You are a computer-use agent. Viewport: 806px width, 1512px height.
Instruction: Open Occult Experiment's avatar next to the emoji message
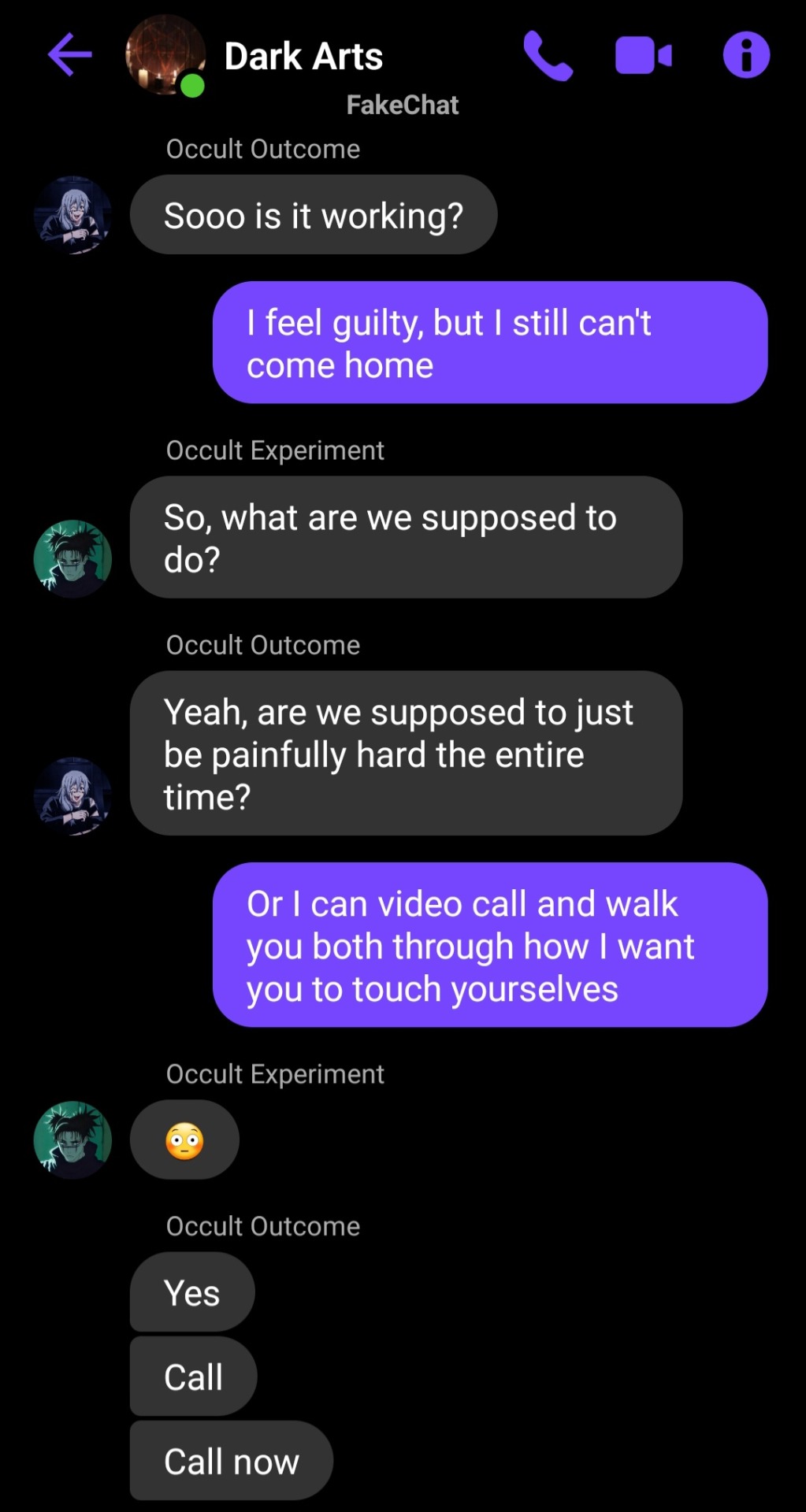(x=72, y=1140)
